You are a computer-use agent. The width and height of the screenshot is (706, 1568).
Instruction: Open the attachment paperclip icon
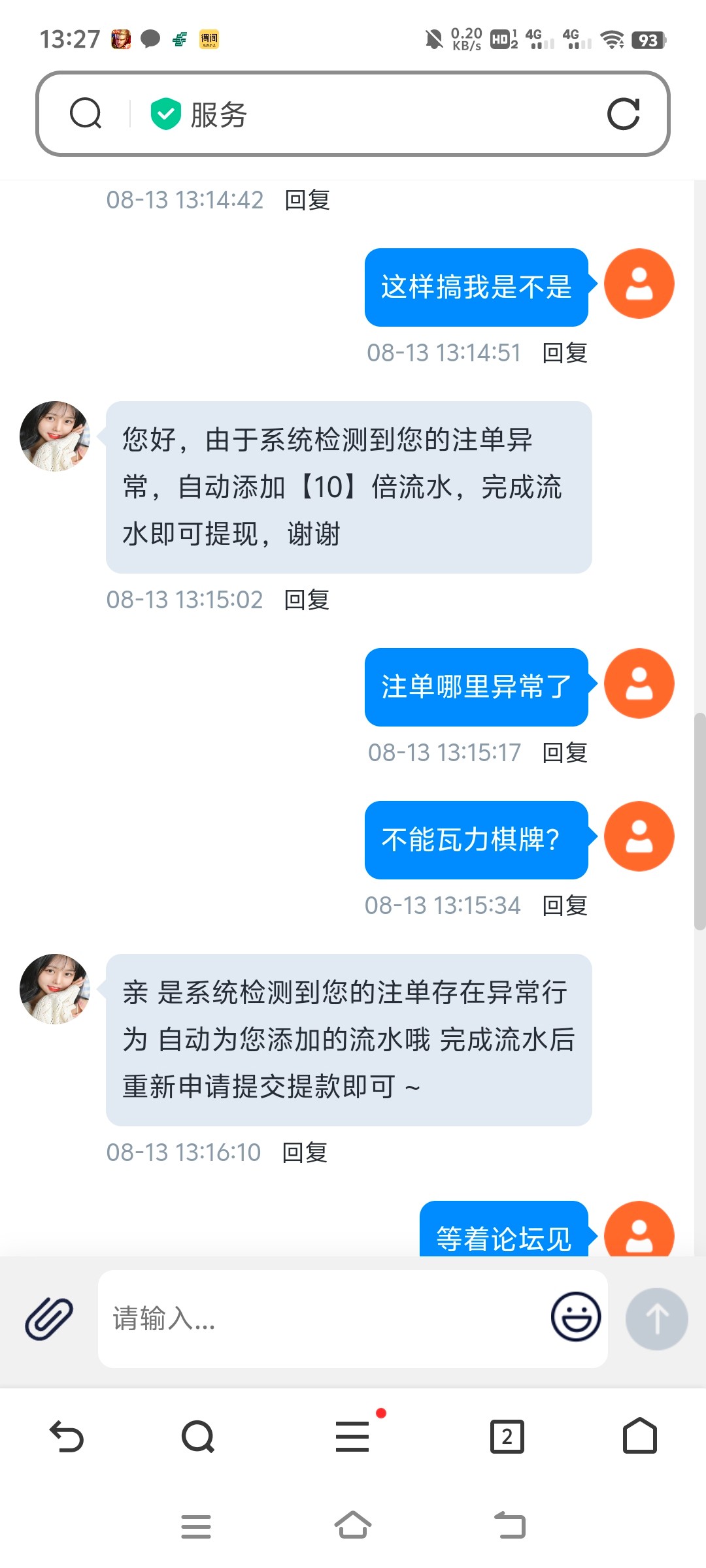(49, 1318)
